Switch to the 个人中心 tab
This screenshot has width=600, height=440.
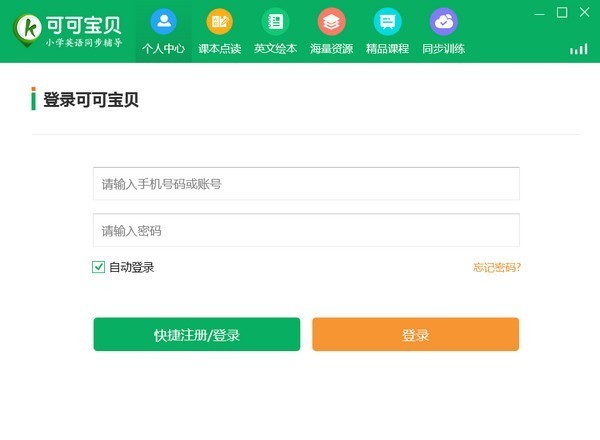tap(164, 31)
